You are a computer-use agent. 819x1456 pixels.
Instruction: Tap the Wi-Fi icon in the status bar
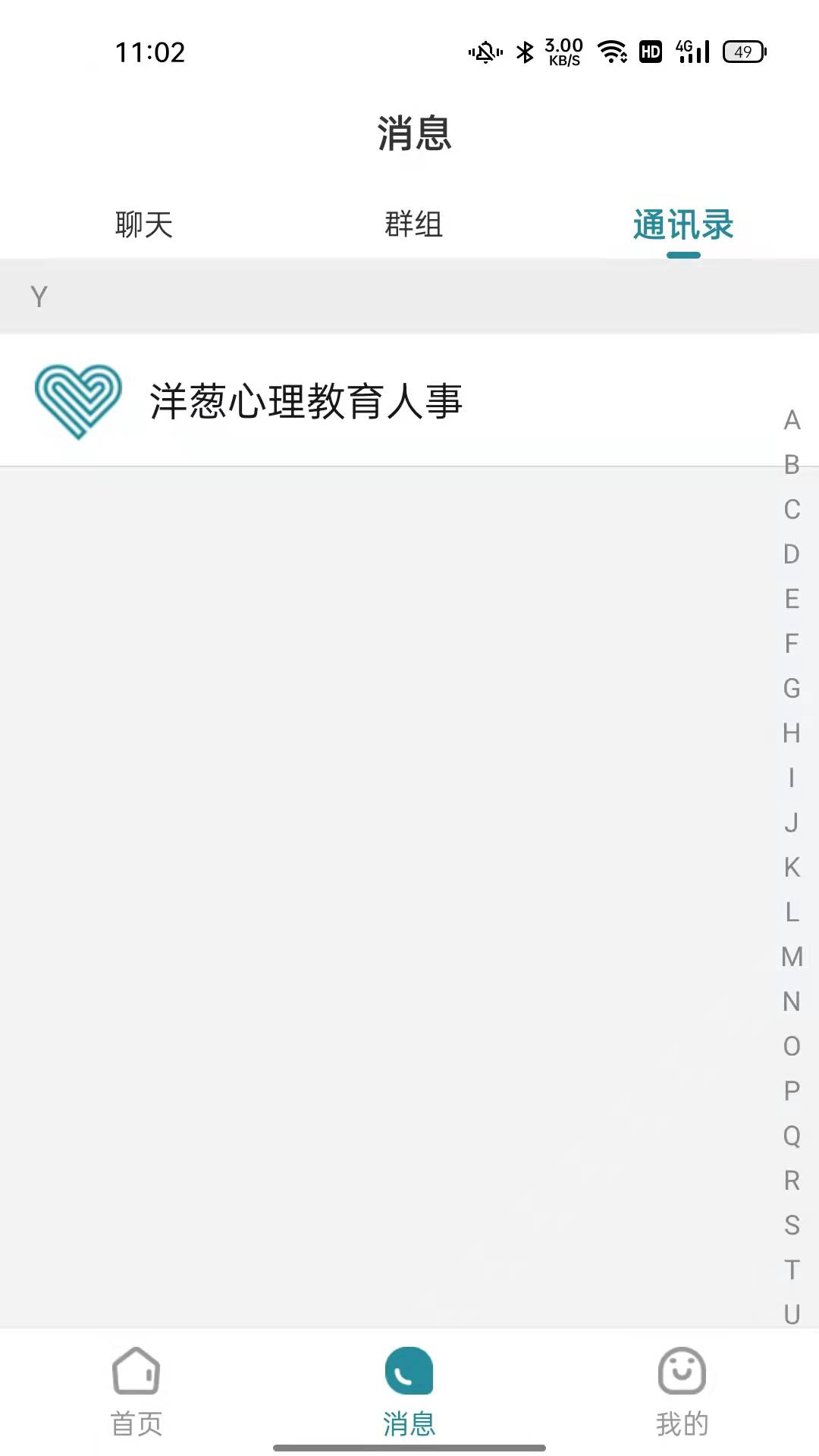point(611,52)
